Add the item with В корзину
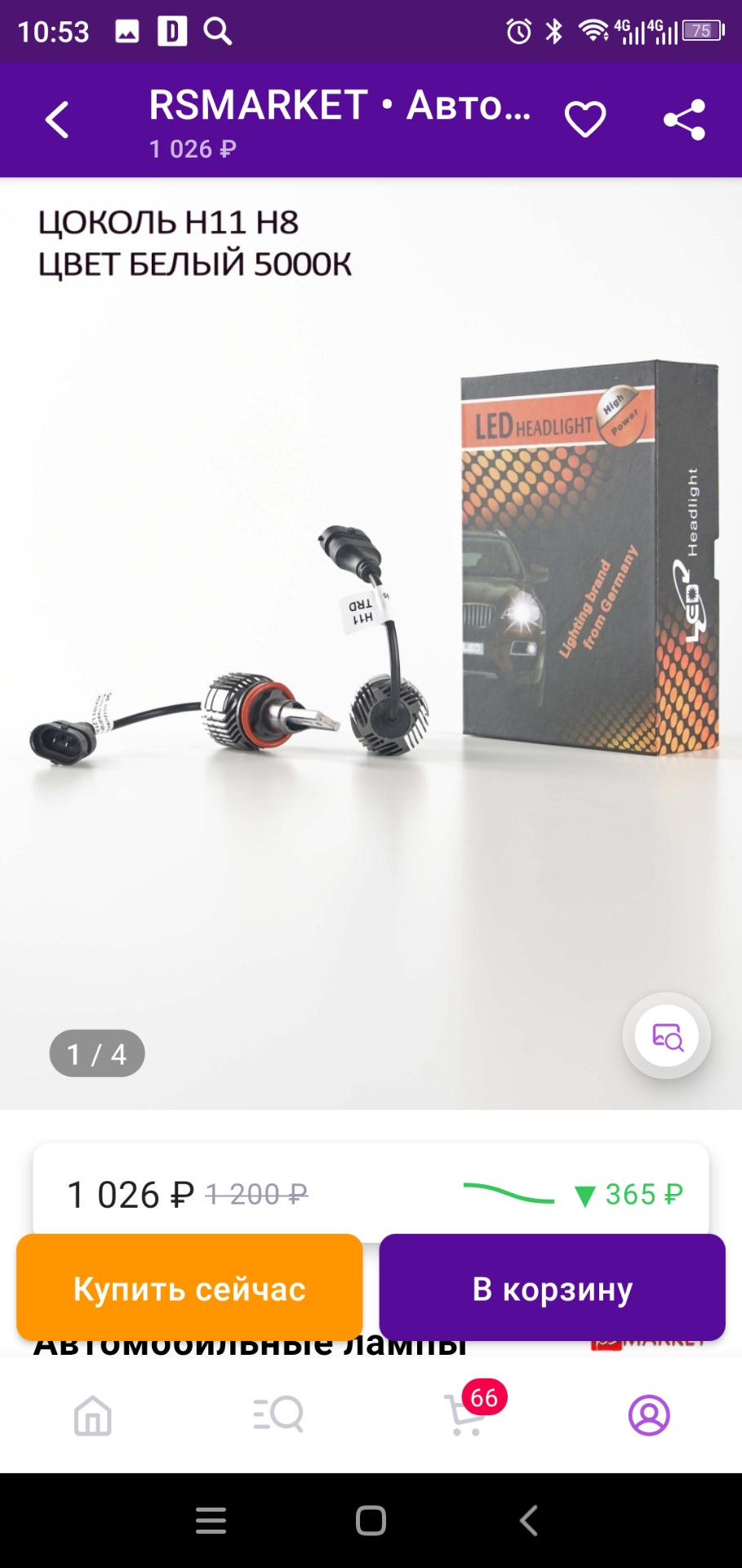 (553, 1288)
